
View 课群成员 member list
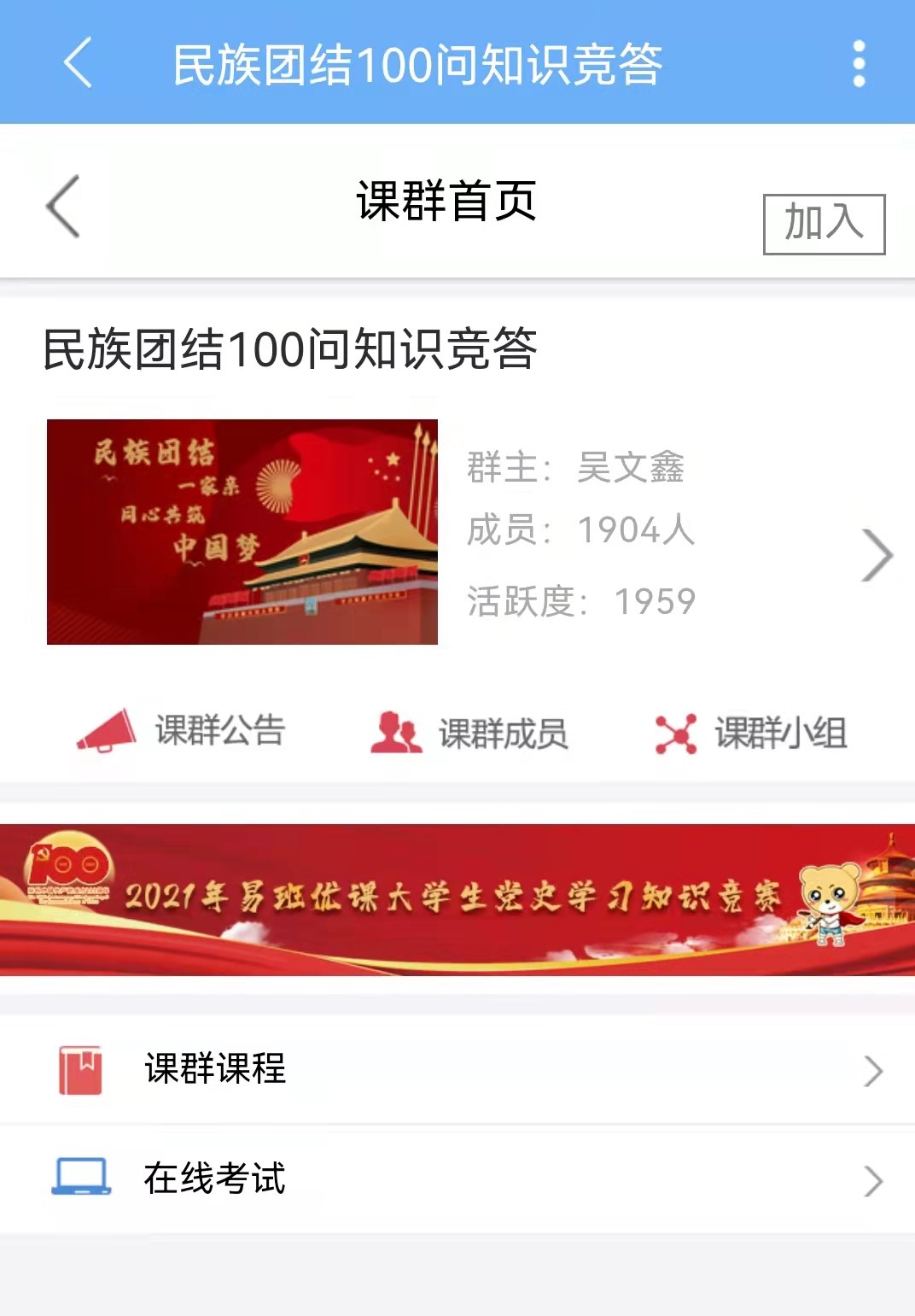469,734
